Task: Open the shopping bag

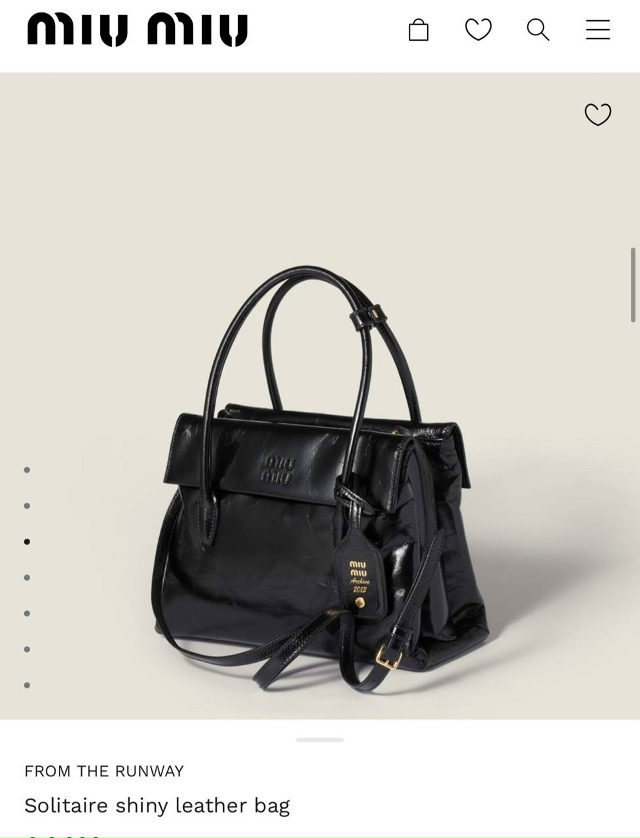Action: [x=419, y=30]
